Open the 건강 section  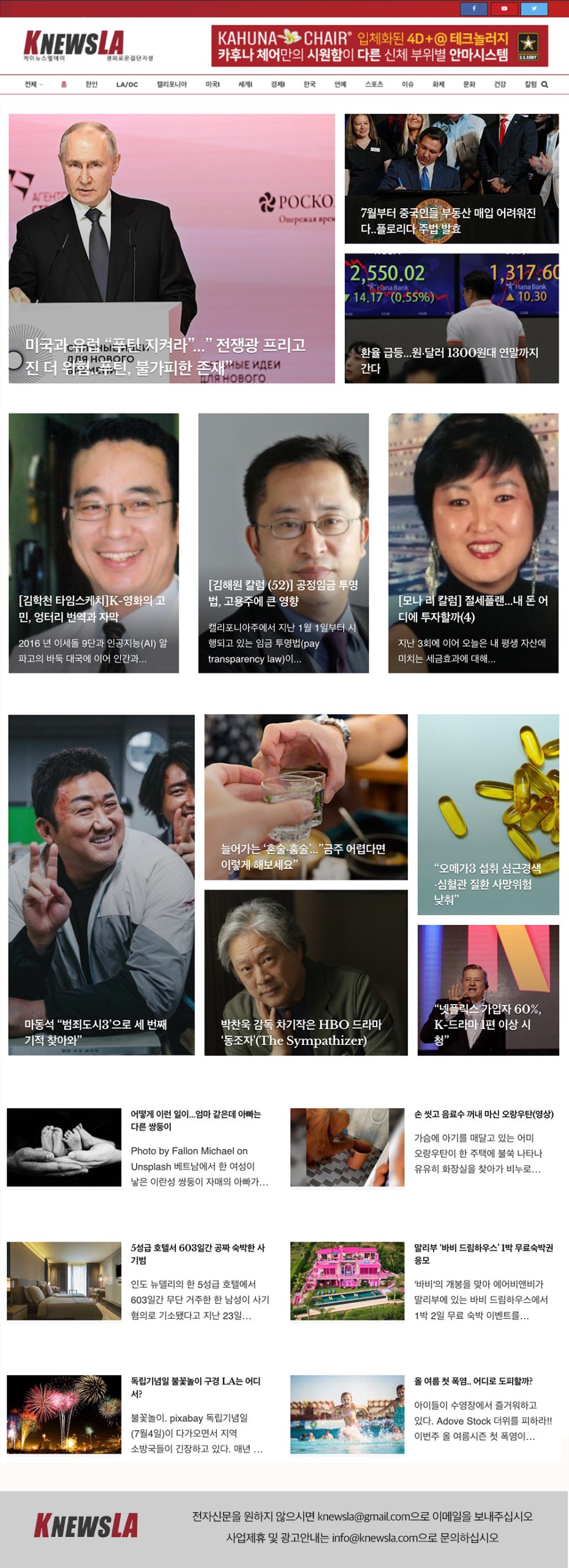(x=500, y=85)
